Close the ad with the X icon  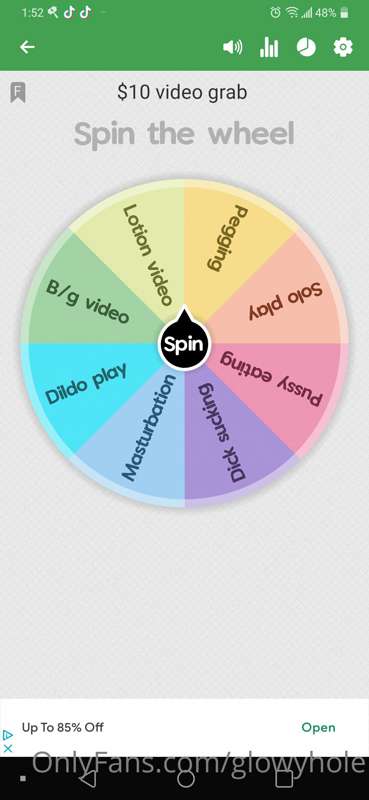(x=8, y=748)
